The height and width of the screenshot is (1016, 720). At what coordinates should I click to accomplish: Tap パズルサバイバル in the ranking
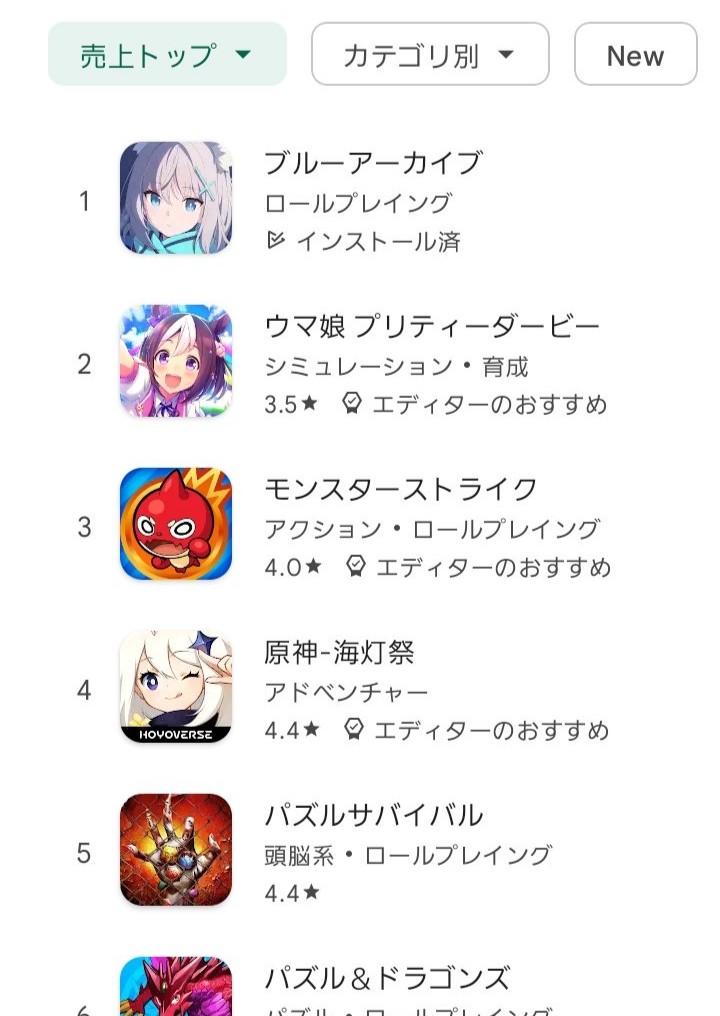pos(373,816)
